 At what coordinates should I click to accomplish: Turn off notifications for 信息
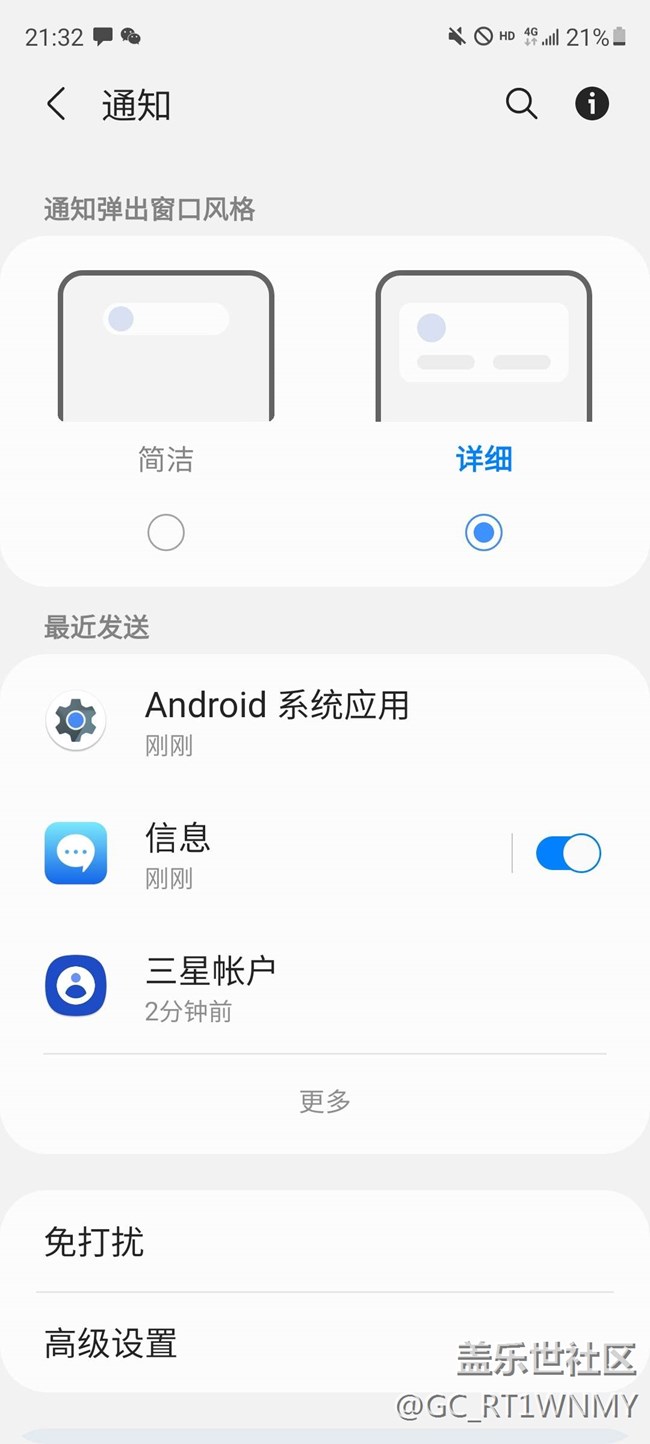click(568, 853)
